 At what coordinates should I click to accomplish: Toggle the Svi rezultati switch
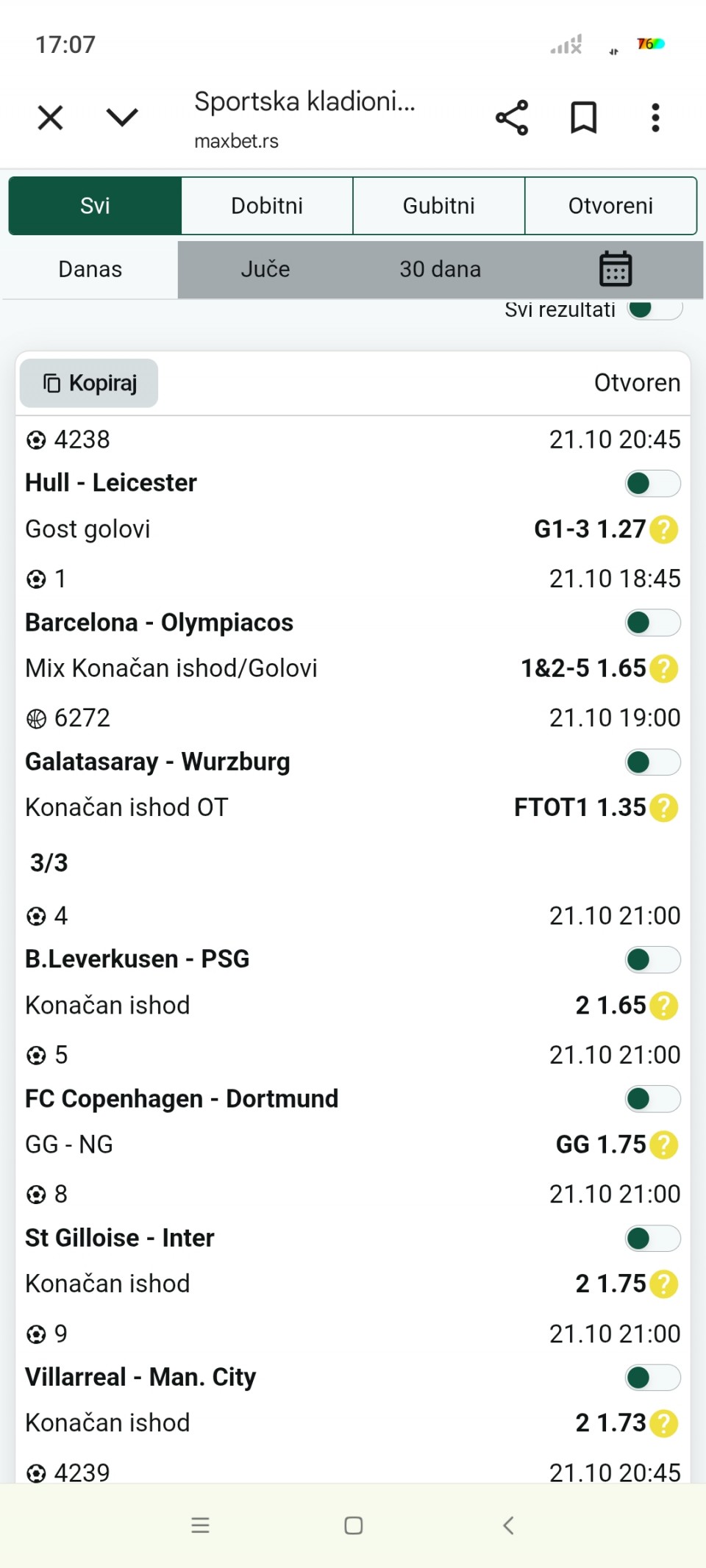click(654, 309)
